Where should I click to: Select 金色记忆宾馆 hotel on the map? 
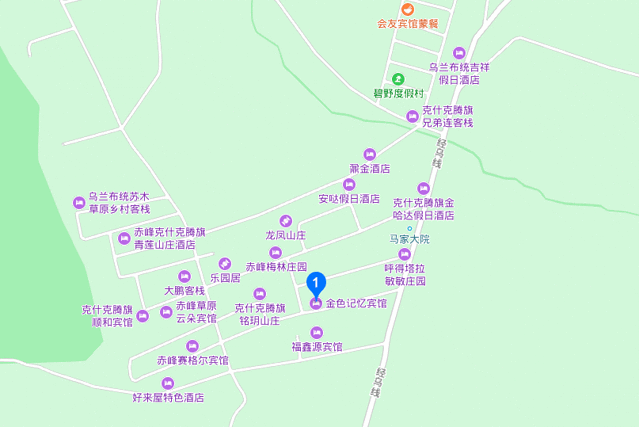[x=316, y=303]
